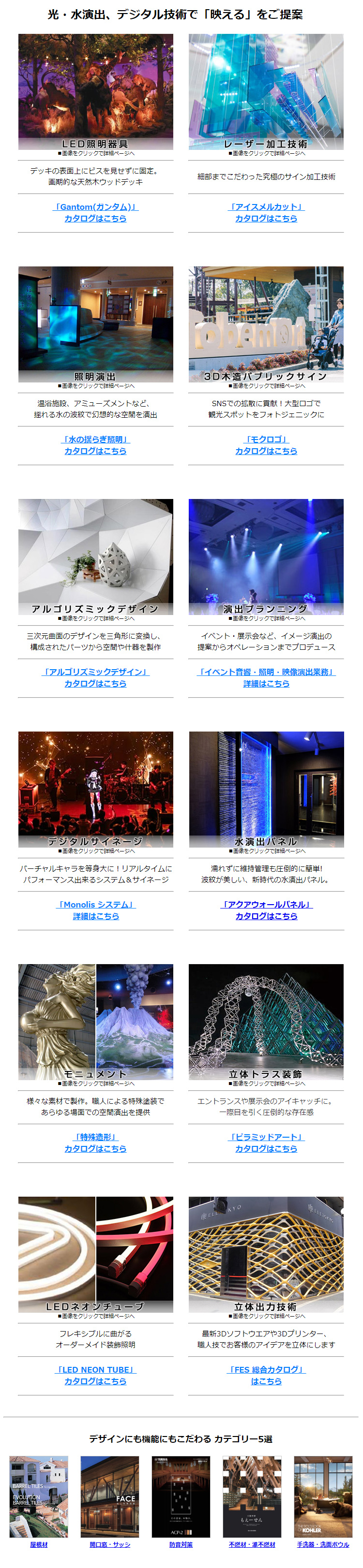Open the FES 総合カタログ link
Image resolution: width=363 pixels, height=1568 pixels.
[266, 1375]
